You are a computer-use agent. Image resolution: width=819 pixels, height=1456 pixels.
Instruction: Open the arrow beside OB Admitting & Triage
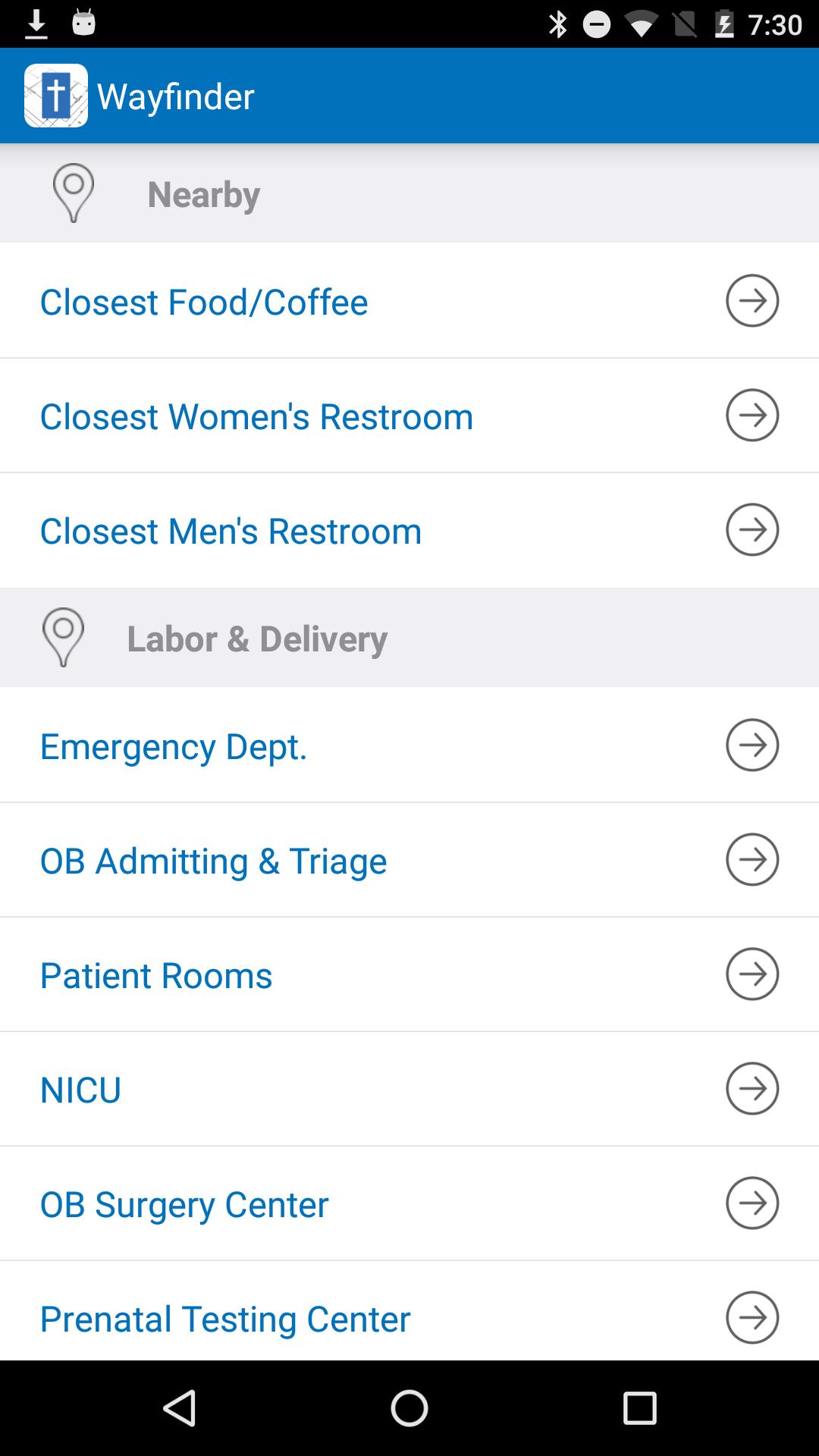752,859
